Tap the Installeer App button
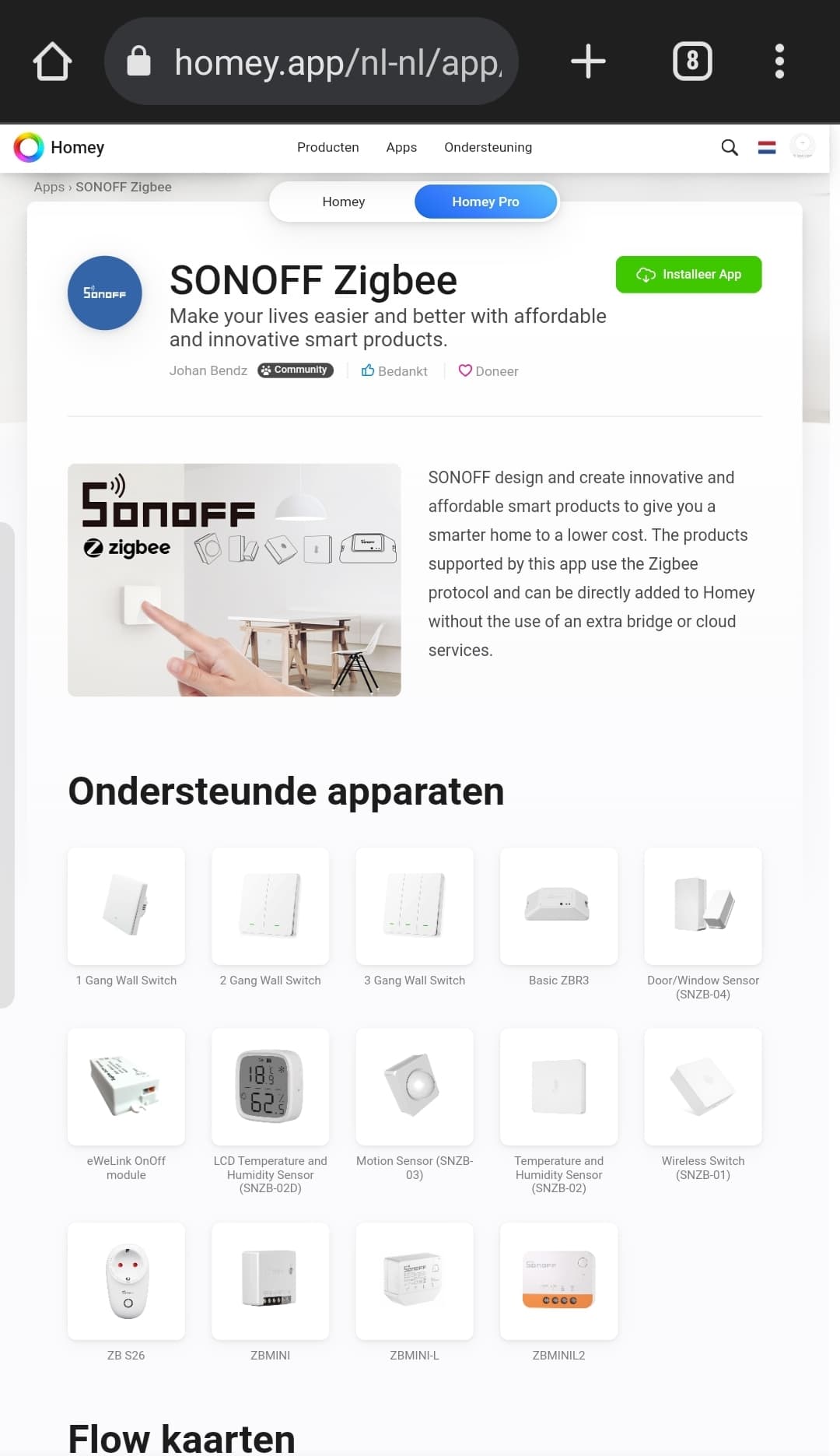The image size is (840, 1456). [x=688, y=275]
